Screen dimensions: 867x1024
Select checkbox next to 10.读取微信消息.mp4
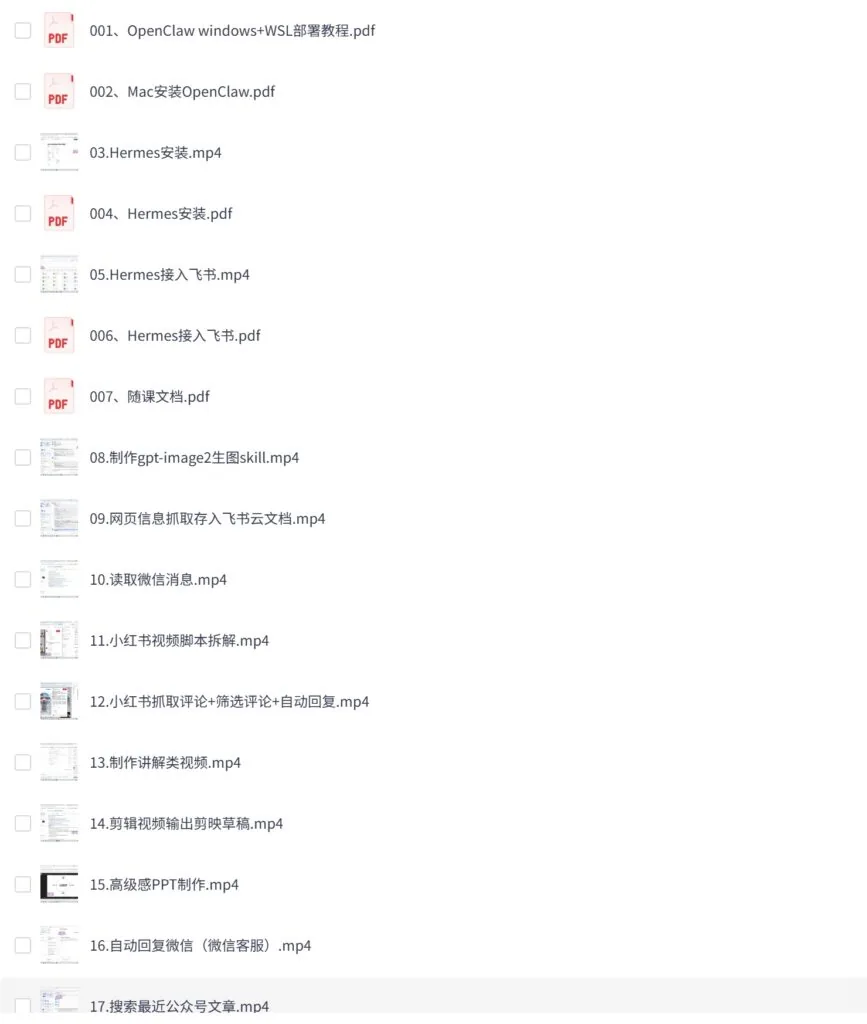click(23, 579)
